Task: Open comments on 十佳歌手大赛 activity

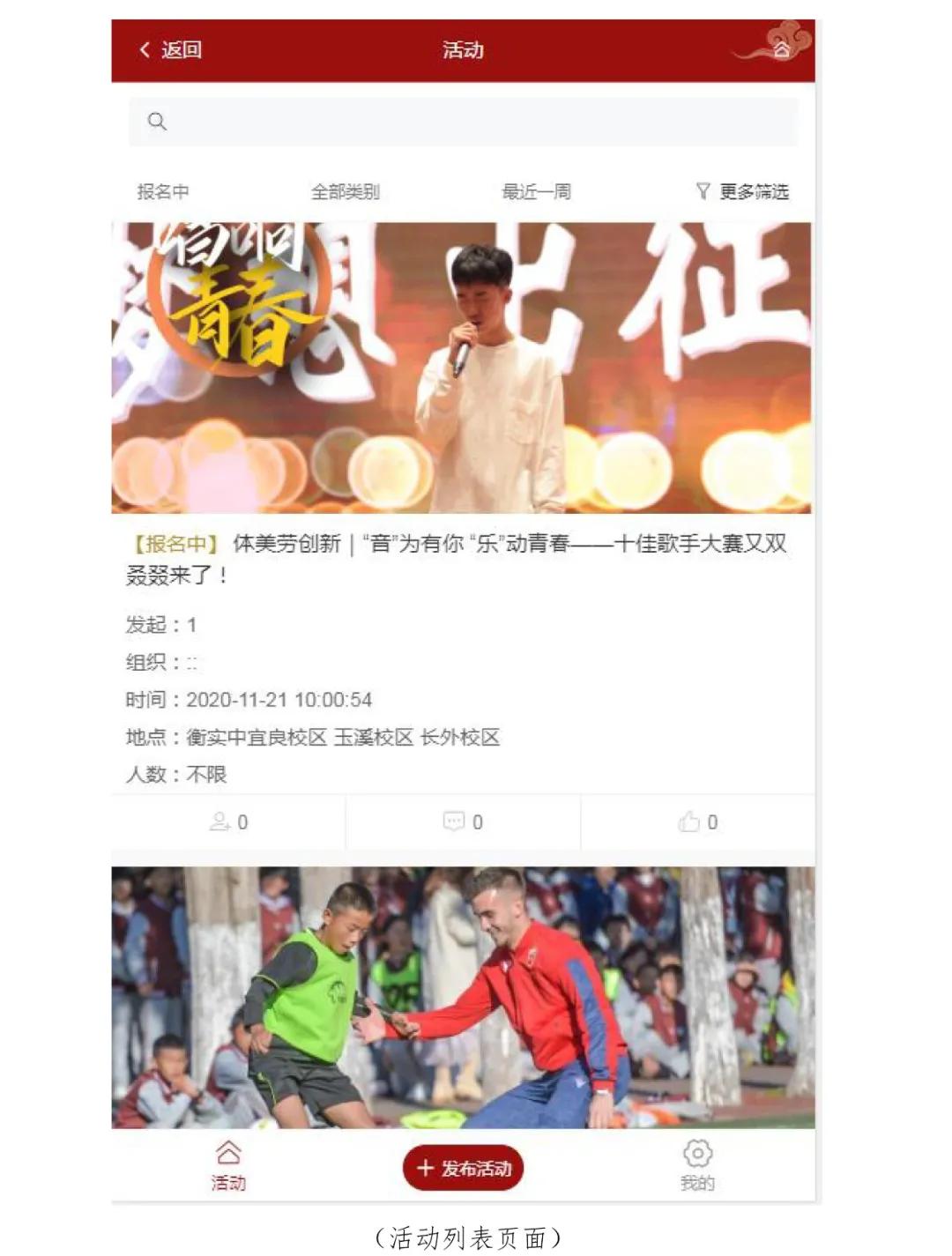Action: point(463,822)
